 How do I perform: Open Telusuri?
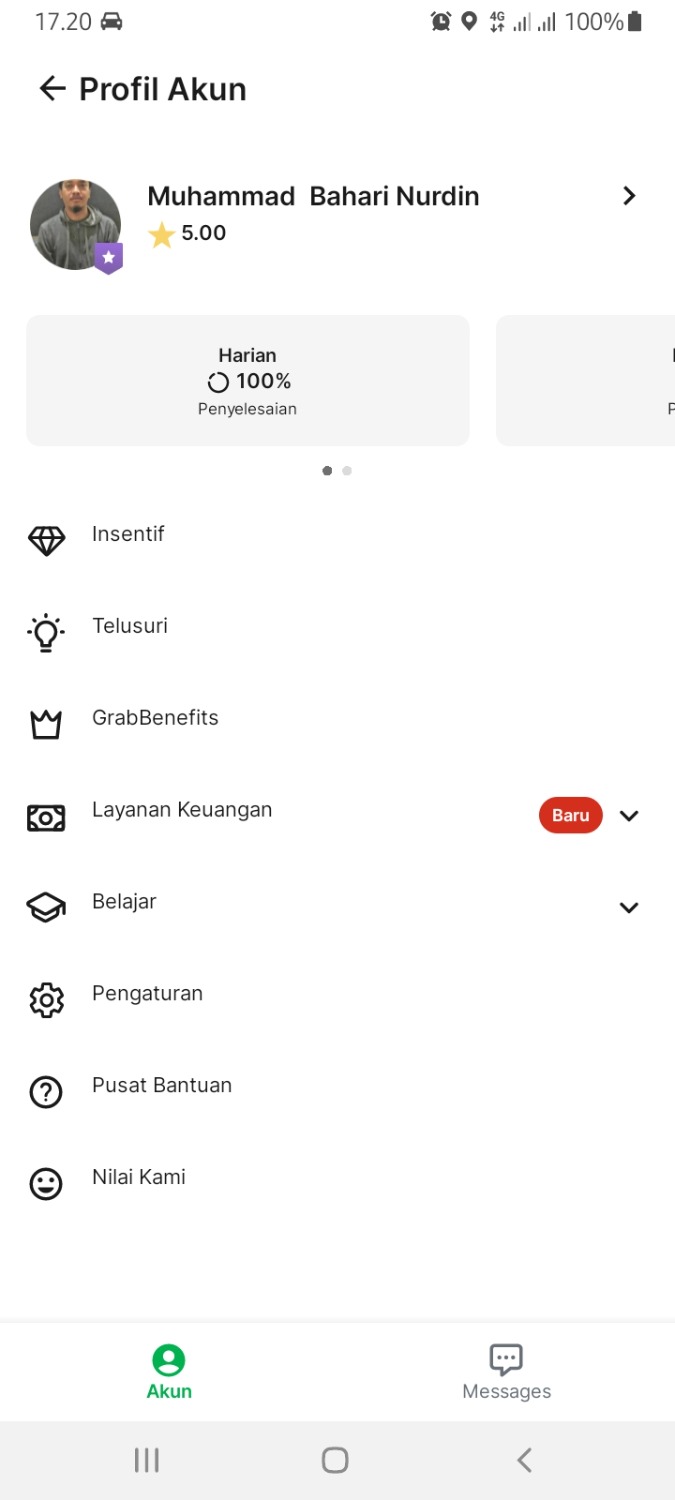click(130, 626)
